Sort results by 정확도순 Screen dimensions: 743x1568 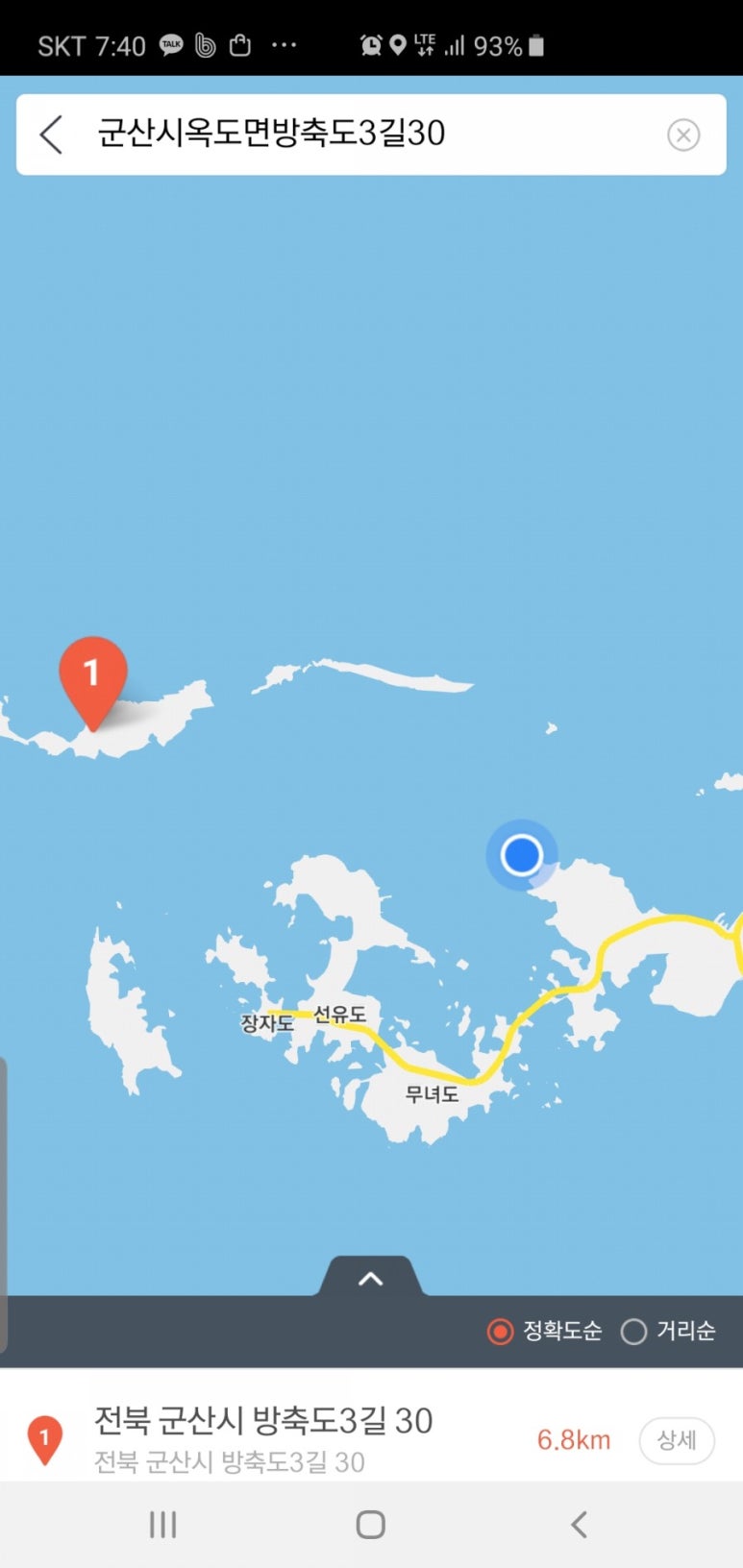pyautogui.click(x=545, y=1331)
